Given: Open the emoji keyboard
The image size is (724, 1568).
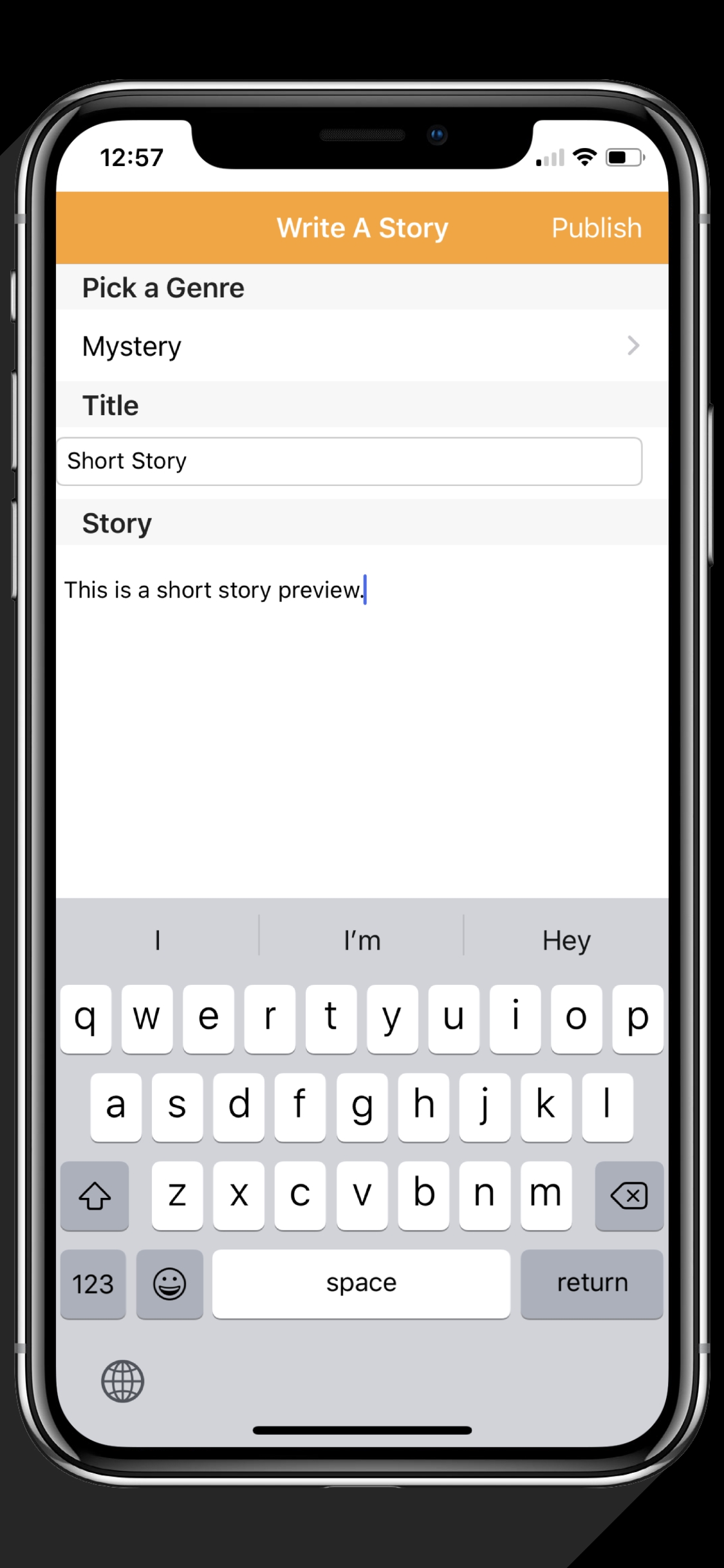Looking at the screenshot, I should 169,1284.
